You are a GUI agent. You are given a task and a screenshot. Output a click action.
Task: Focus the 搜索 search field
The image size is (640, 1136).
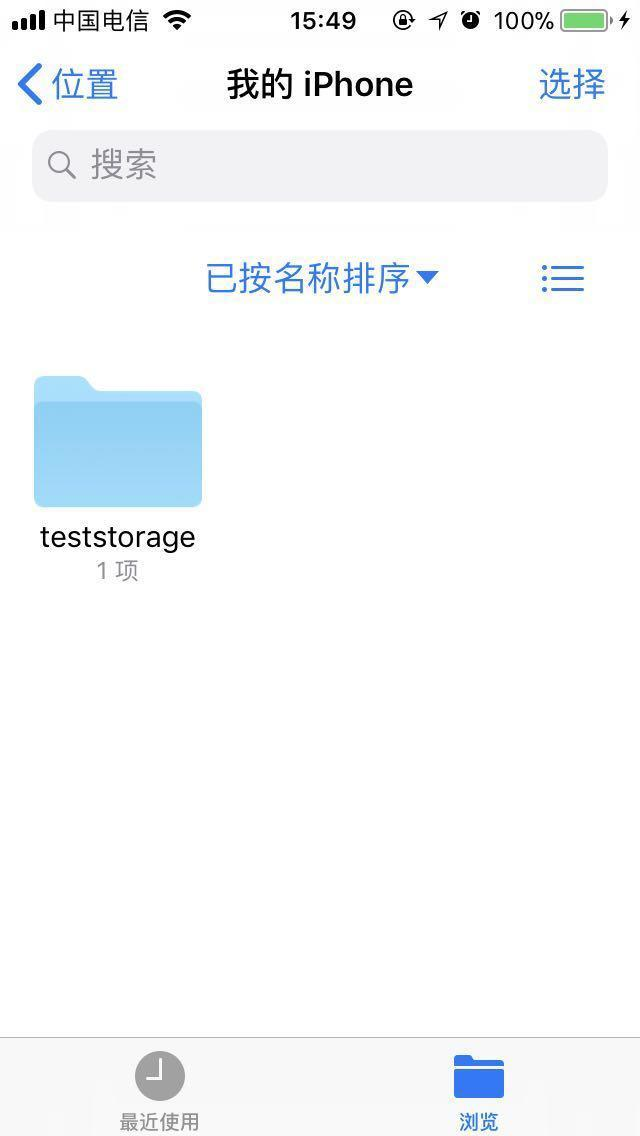coord(320,165)
